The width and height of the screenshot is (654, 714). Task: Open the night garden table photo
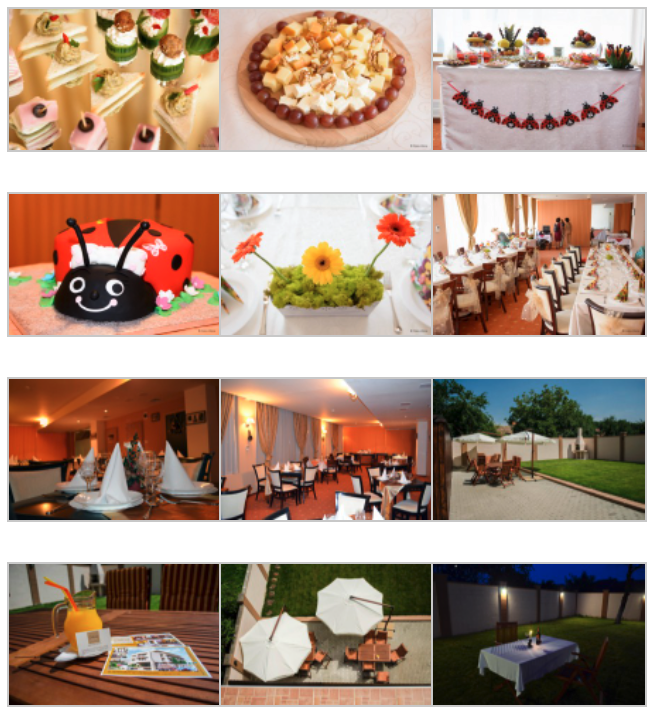click(x=539, y=635)
